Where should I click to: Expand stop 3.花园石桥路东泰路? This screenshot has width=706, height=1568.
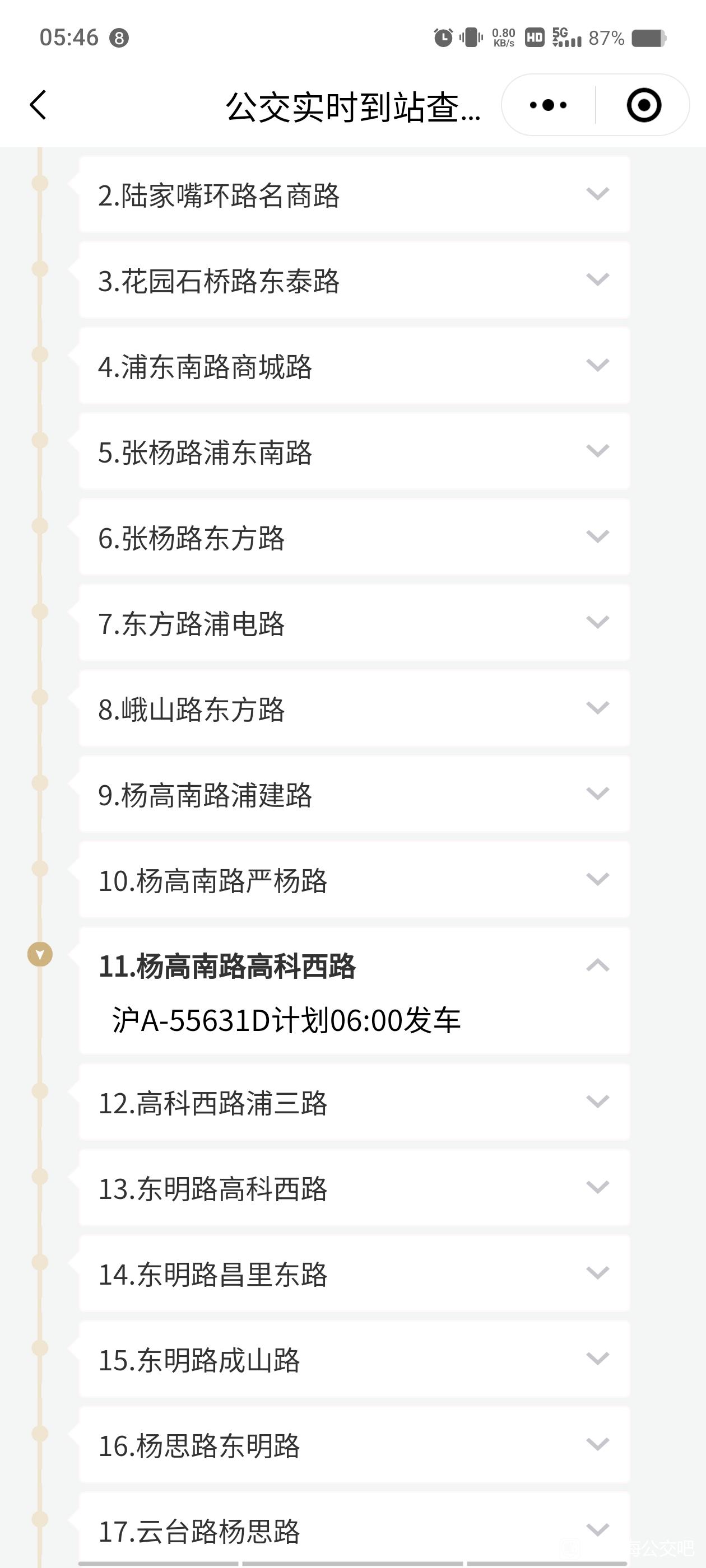(x=355, y=281)
